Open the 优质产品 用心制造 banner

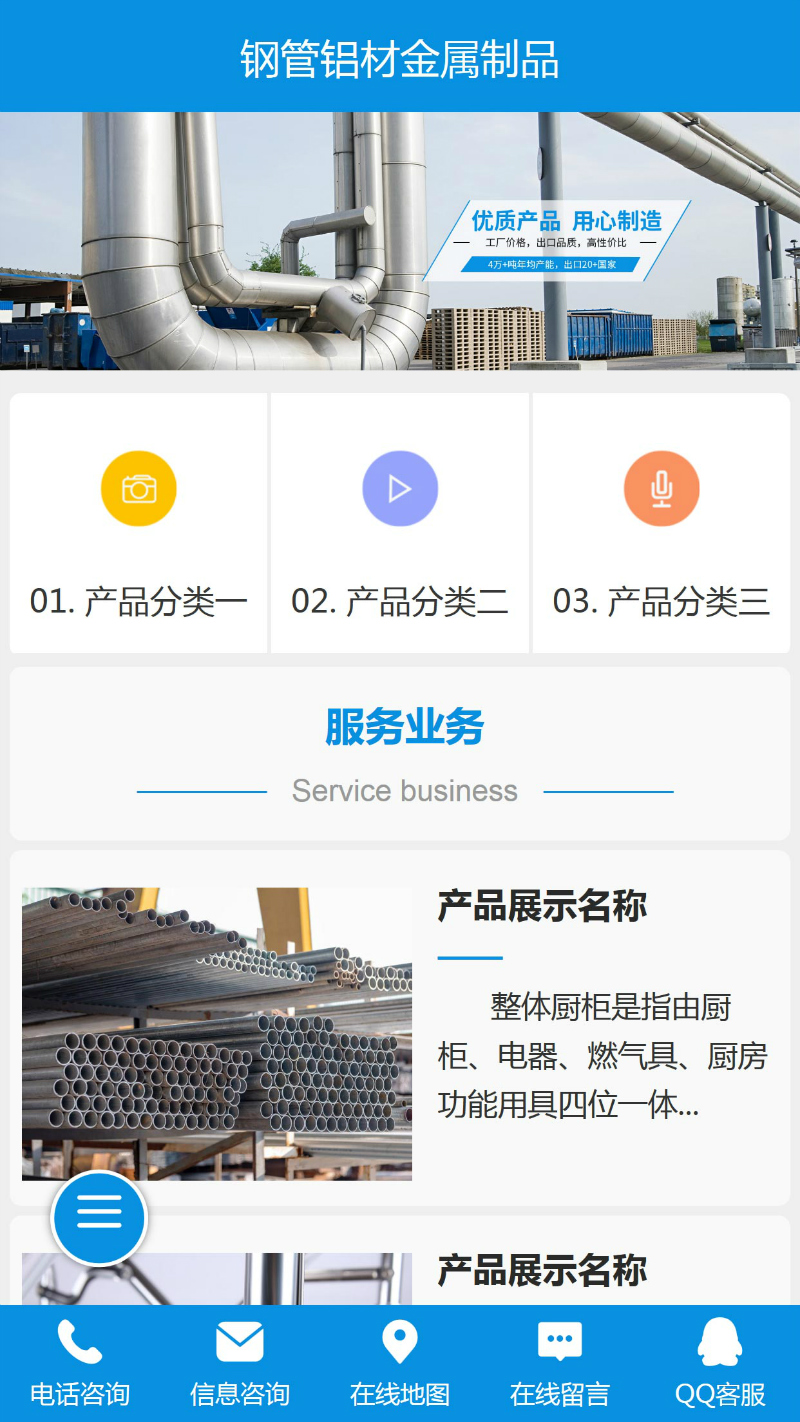pos(400,241)
